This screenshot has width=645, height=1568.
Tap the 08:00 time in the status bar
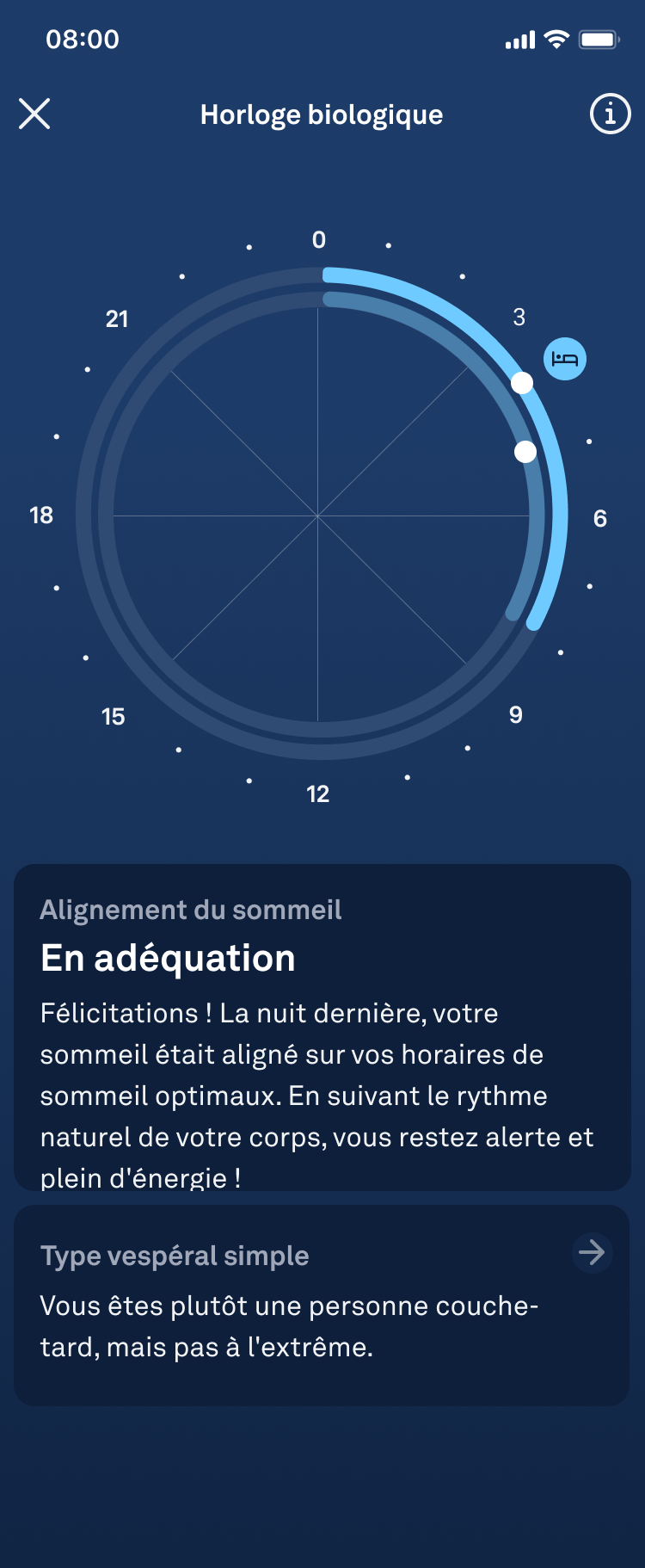83,39
